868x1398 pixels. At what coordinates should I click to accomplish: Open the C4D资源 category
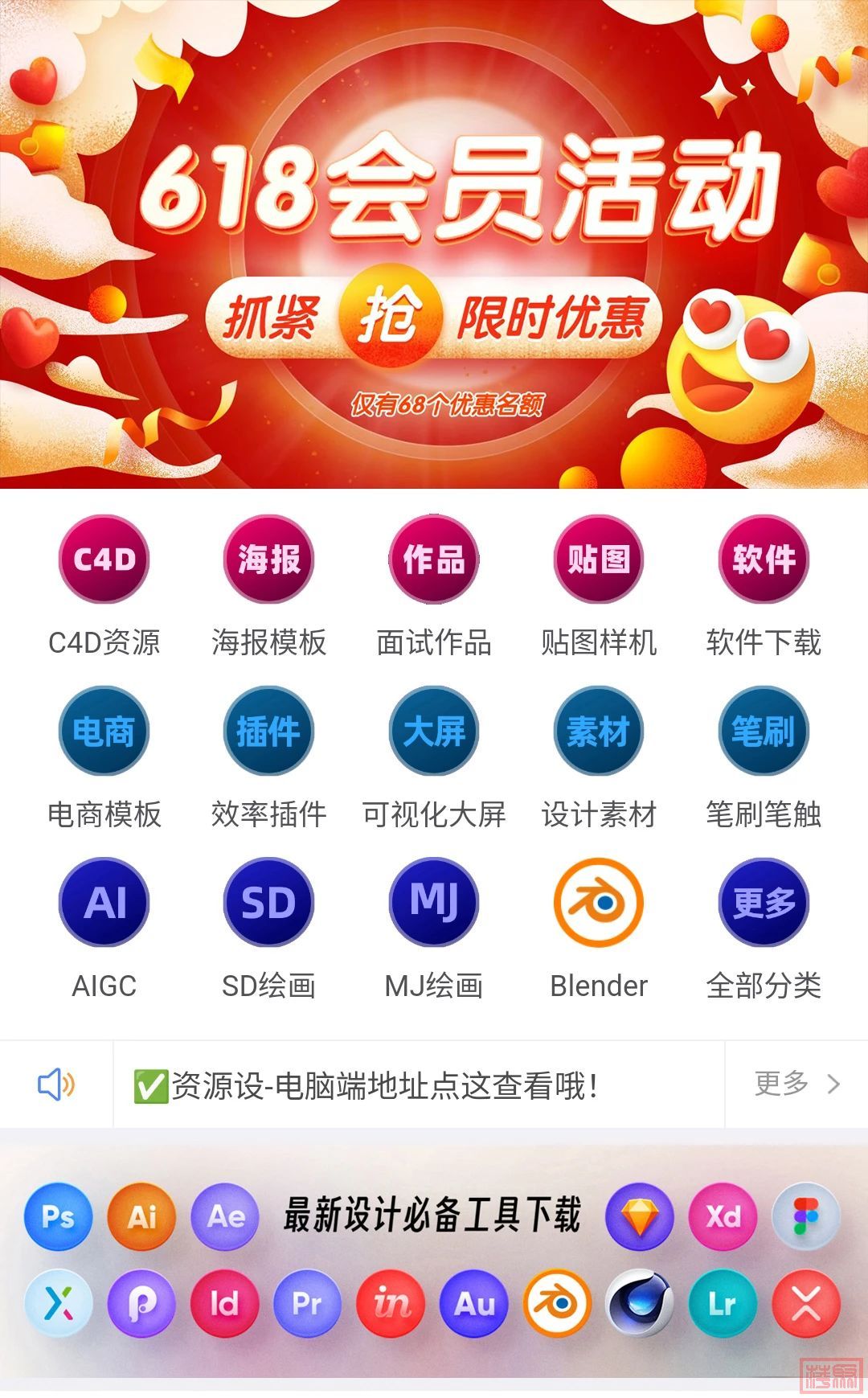[x=104, y=560]
